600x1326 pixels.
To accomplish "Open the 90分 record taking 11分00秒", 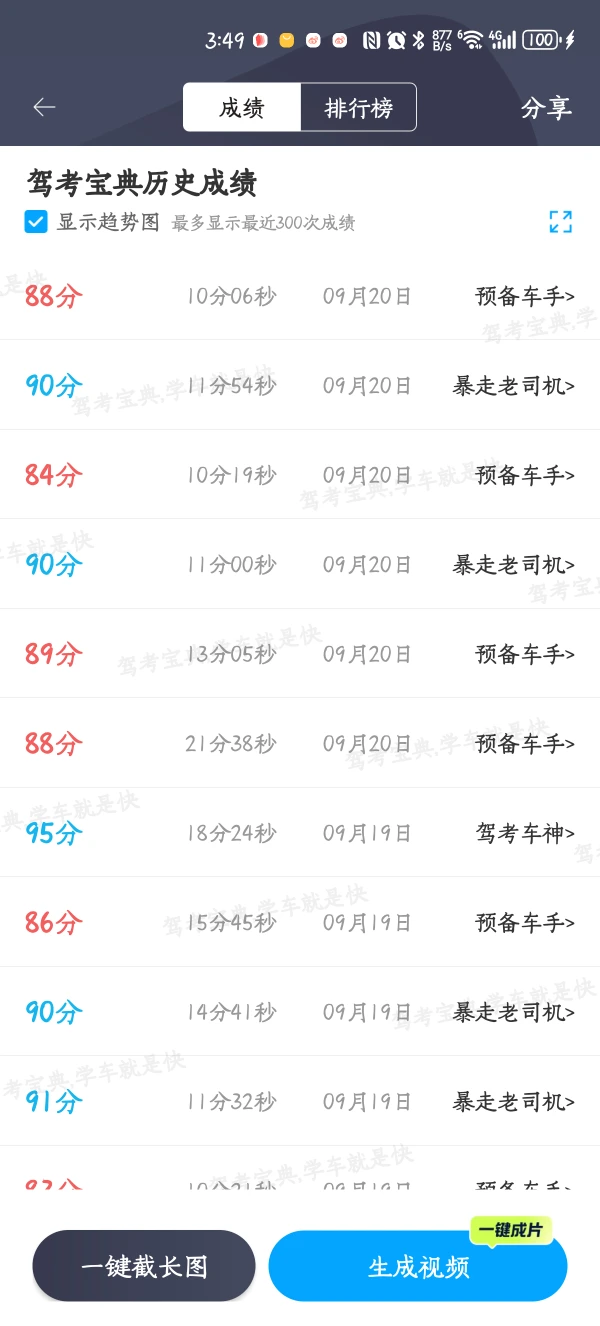I will [x=300, y=564].
